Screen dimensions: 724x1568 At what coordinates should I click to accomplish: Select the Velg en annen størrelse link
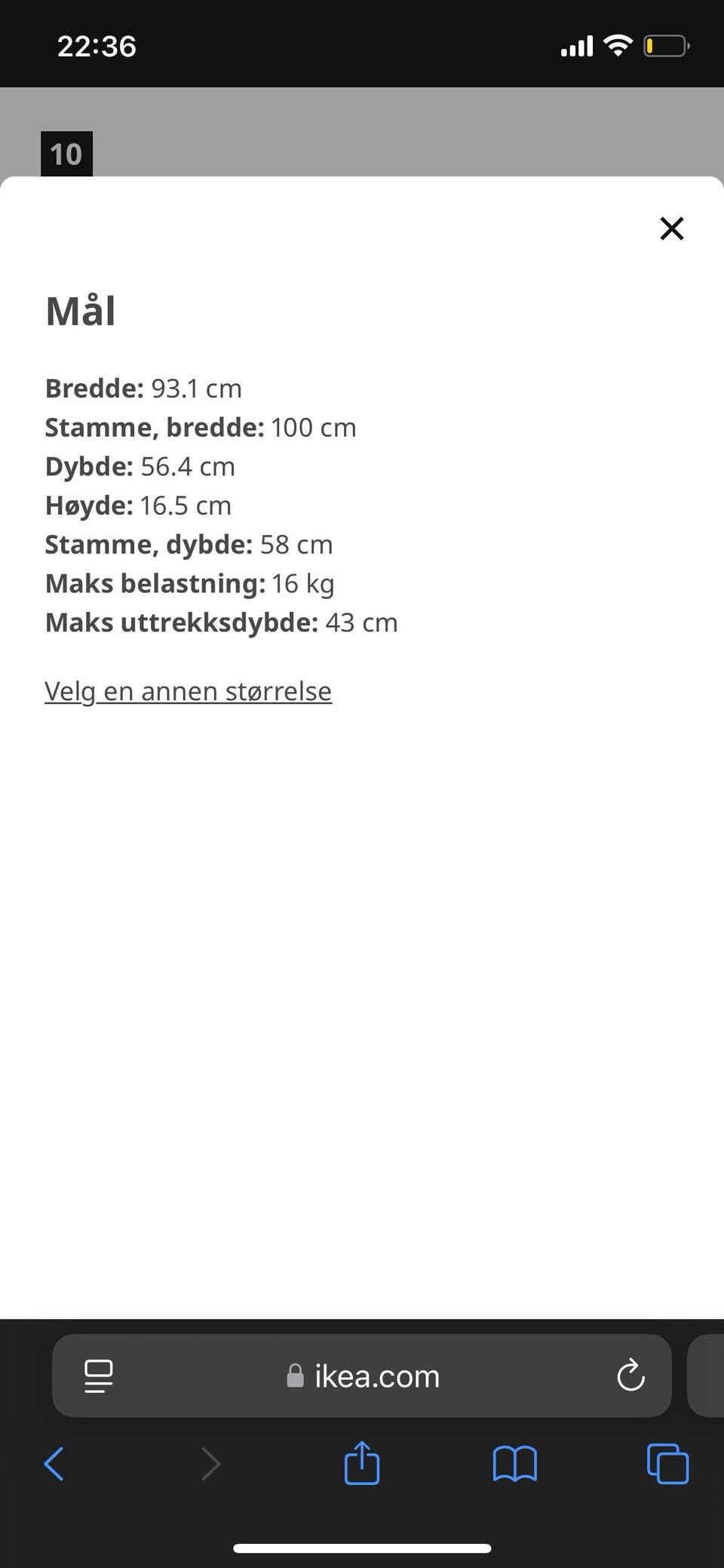(x=188, y=690)
